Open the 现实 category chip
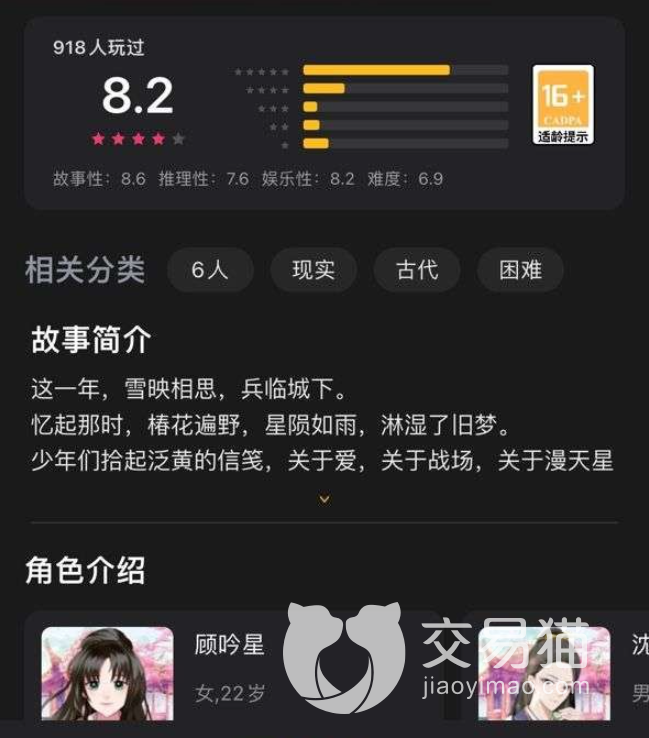Image resolution: width=649 pixels, height=738 pixels. click(x=313, y=270)
